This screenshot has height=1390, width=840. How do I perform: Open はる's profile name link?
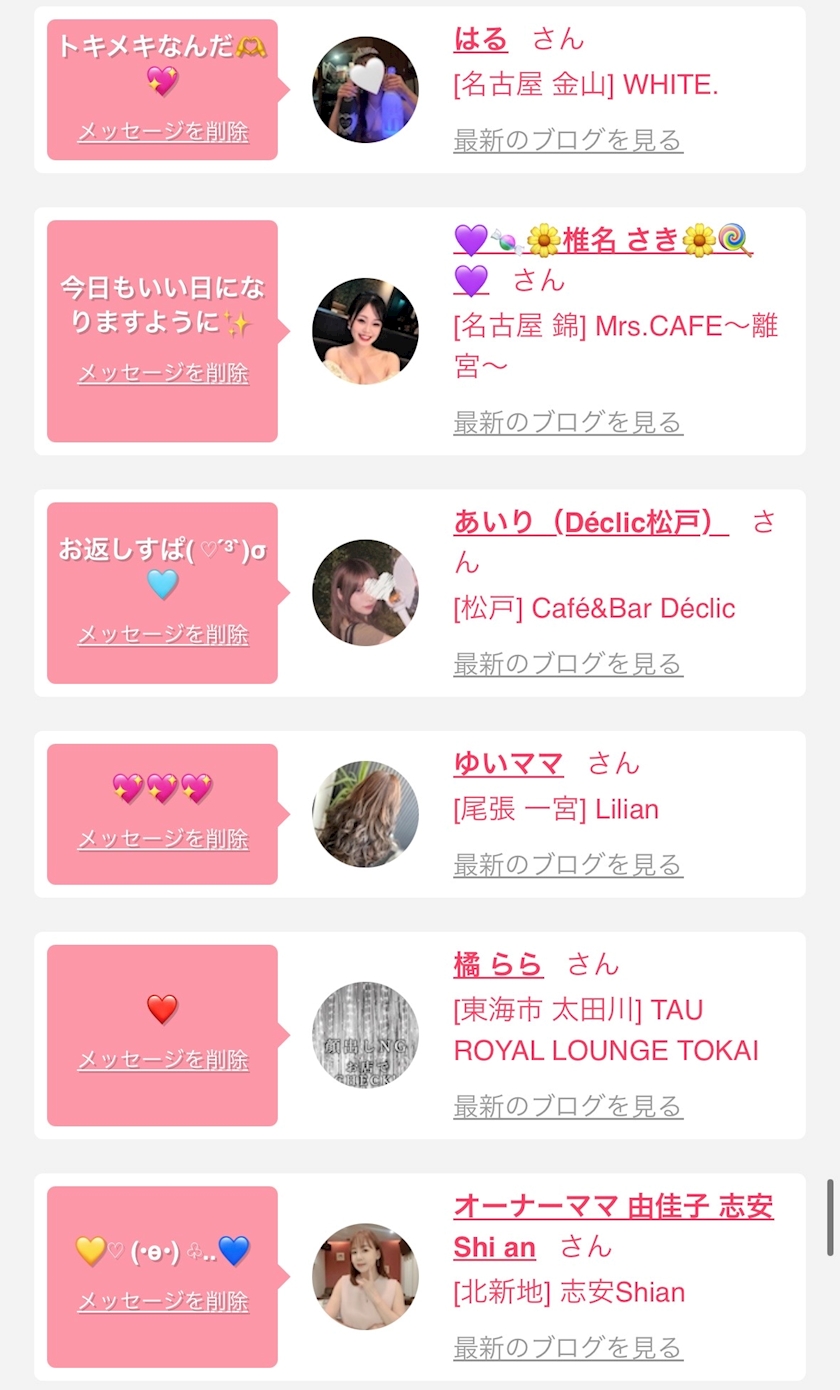click(x=481, y=39)
